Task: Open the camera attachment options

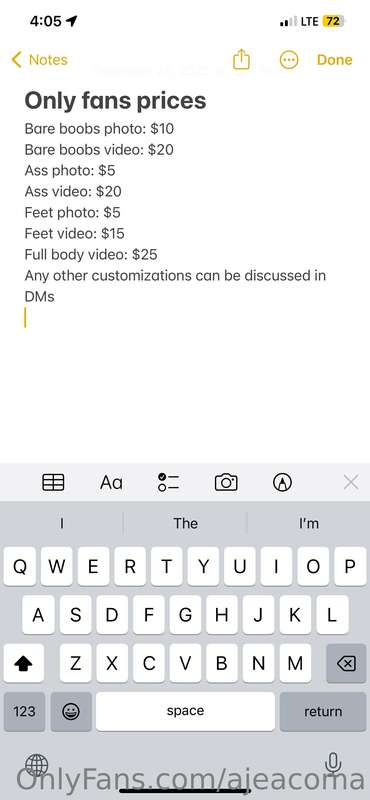Action: click(x=226, y=482)
